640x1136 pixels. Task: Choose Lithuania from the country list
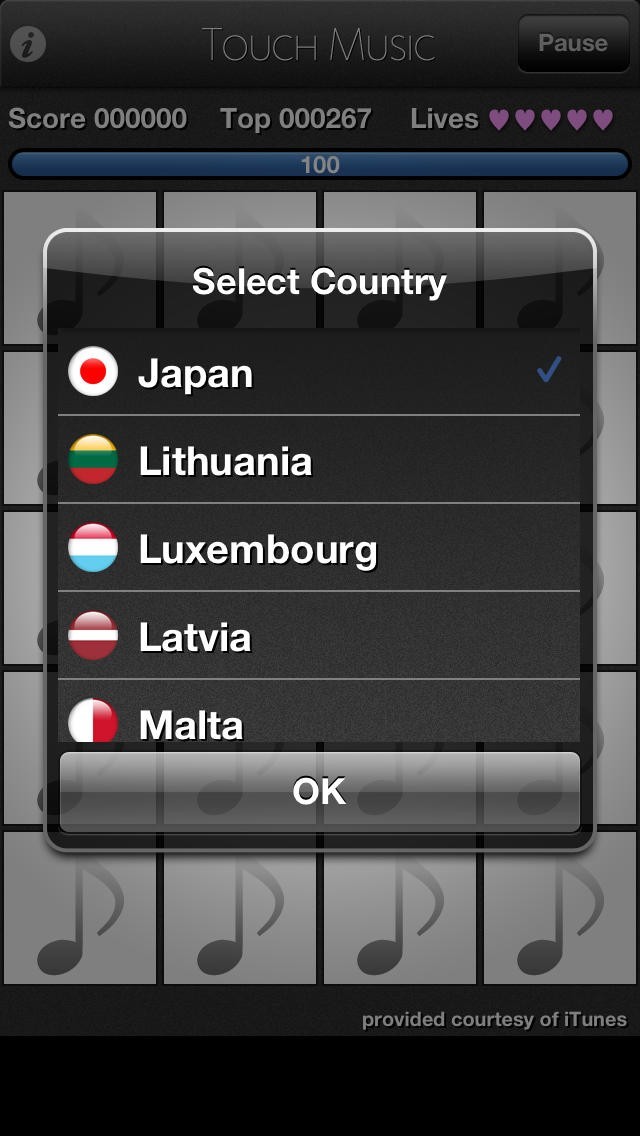tap(318, 460)
